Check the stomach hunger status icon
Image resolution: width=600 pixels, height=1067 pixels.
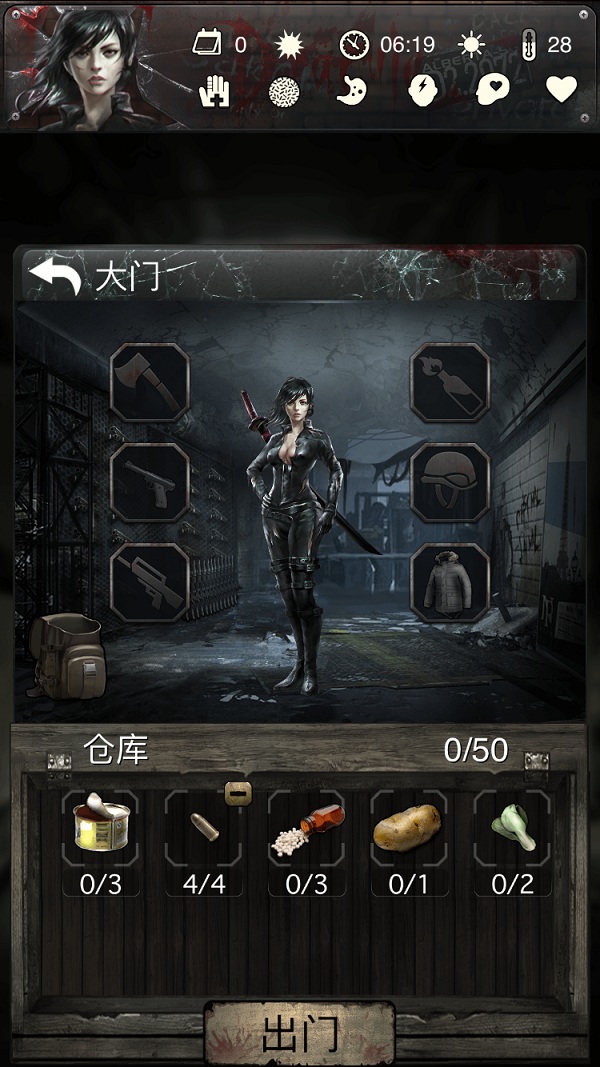(352, 91)
